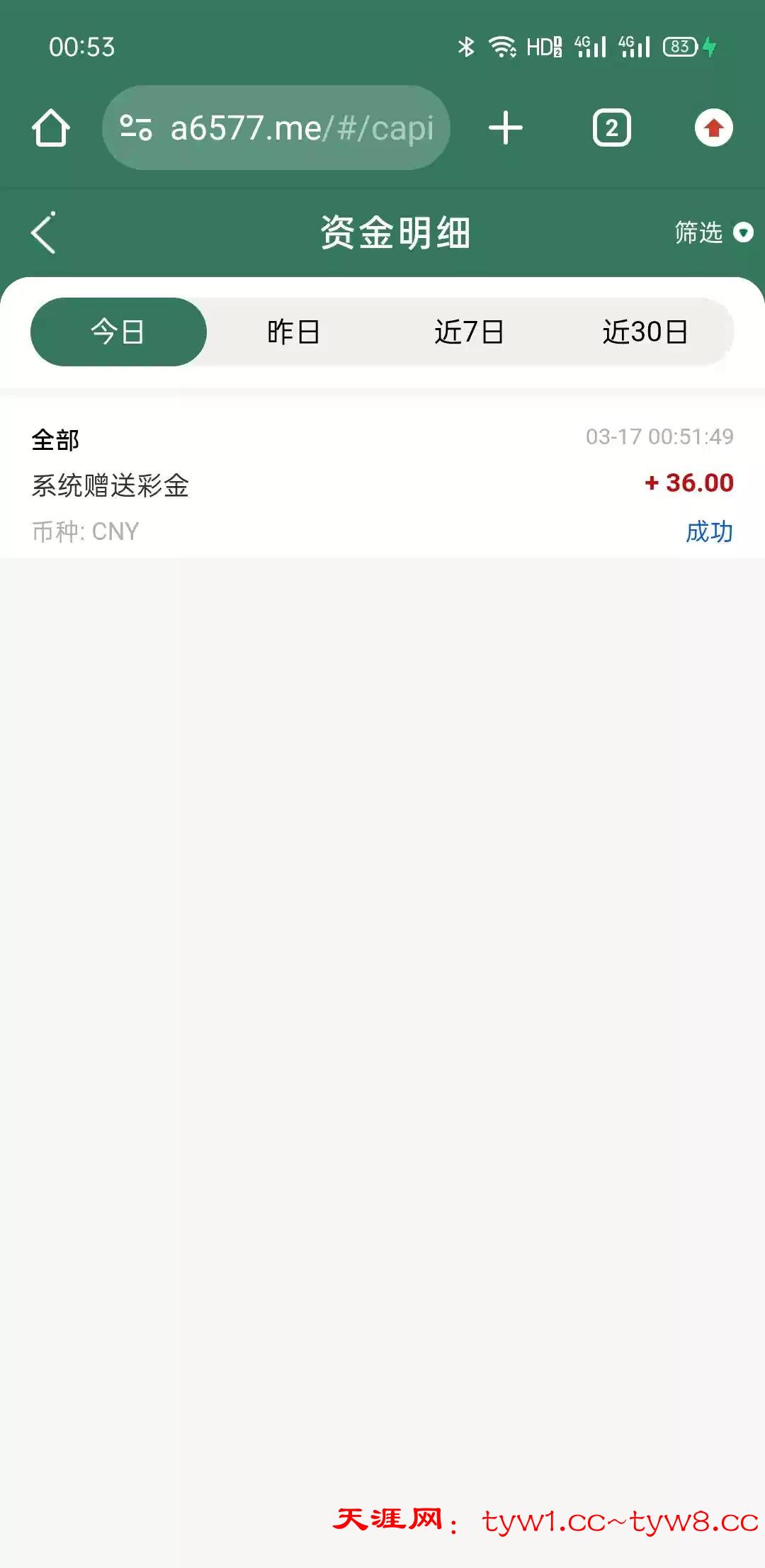This screenshot has height=1568, width=765.
Task: Open the browser home page
Action: pyautogui.click(x=51, y=128)
